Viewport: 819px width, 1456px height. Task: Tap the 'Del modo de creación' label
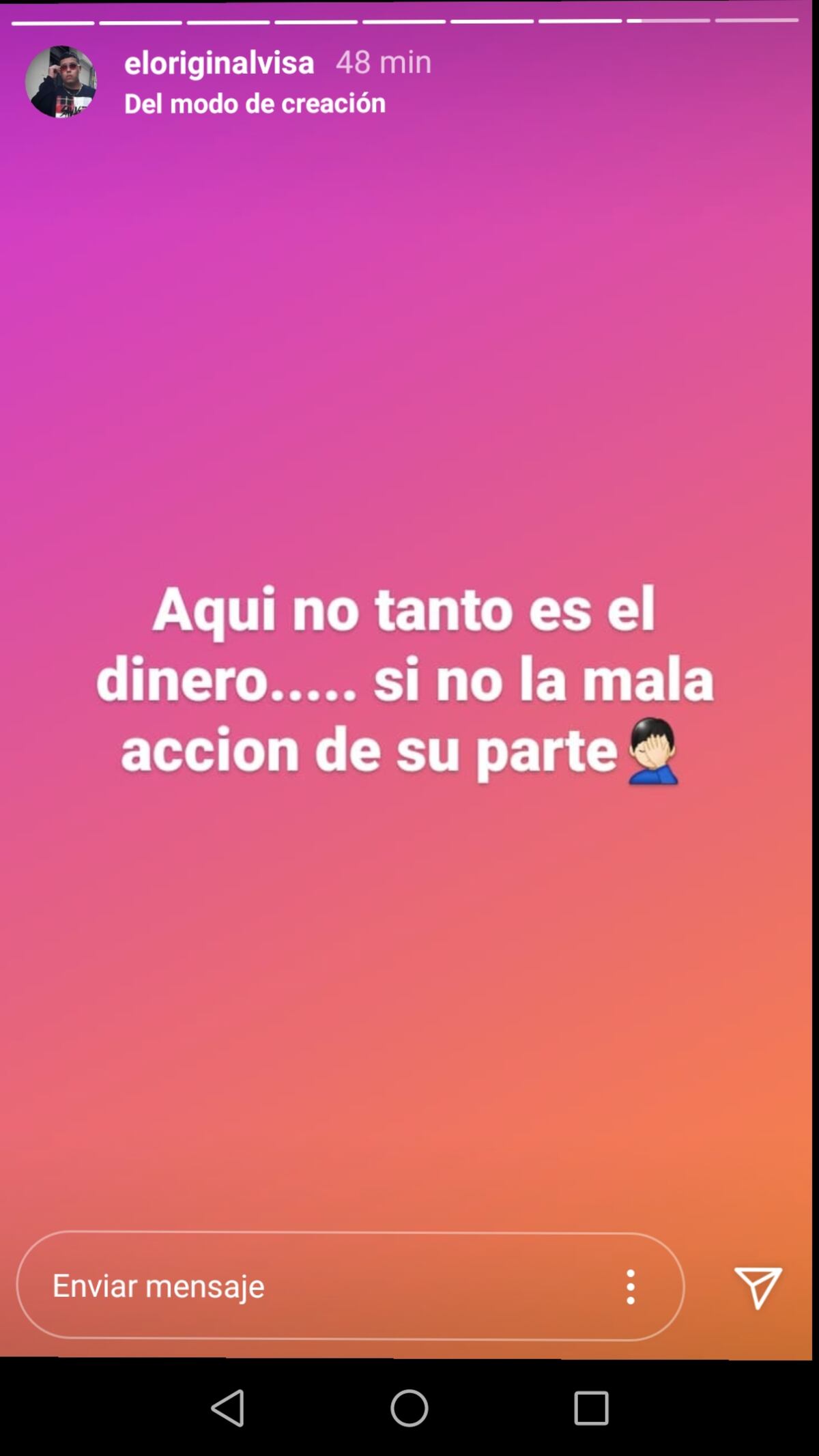(x=254, y=104)
